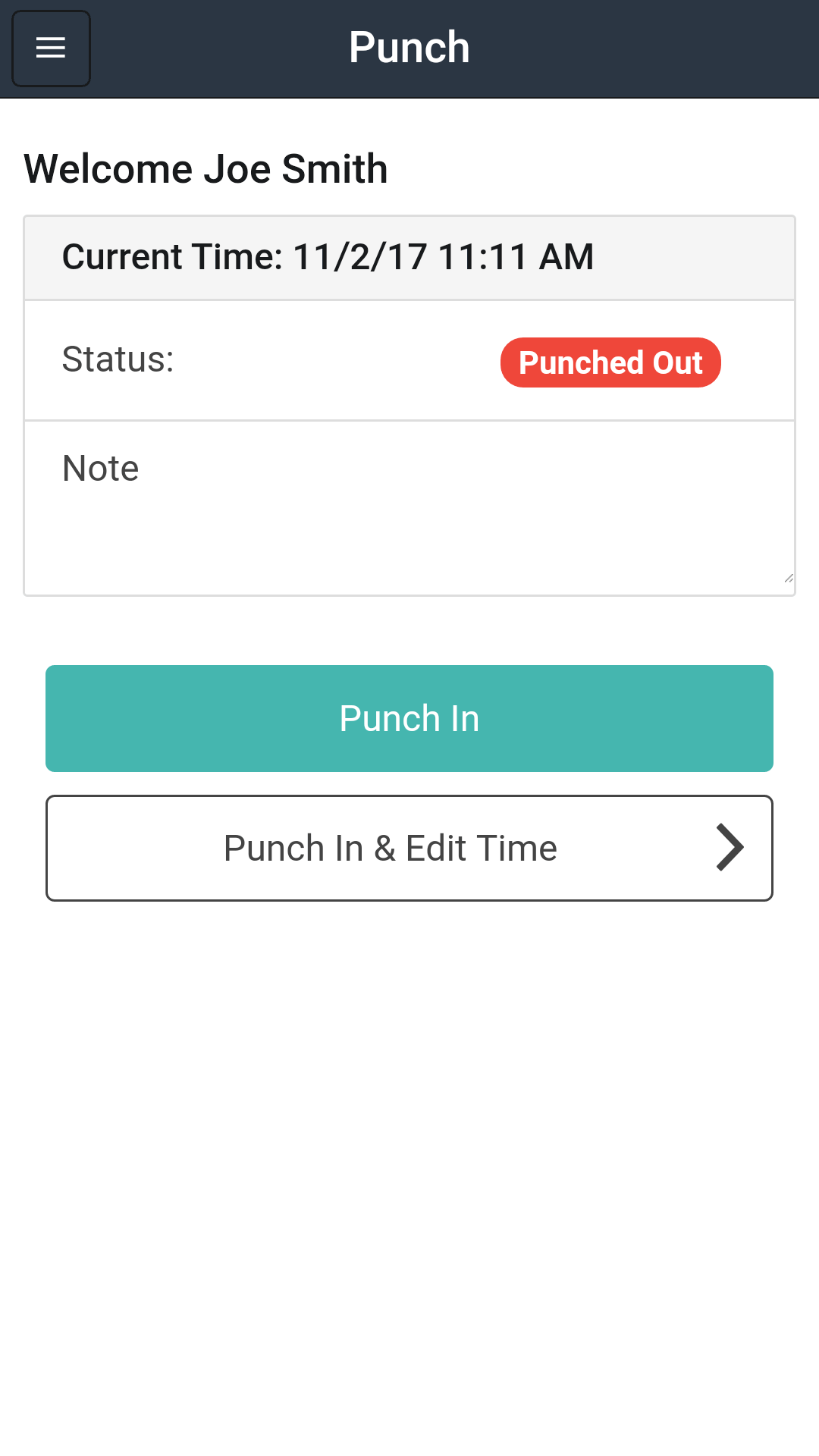This screenshot has height=1456, width=819.
Task: Open Punch In & Edit Time
Action: tap(409, 848)
